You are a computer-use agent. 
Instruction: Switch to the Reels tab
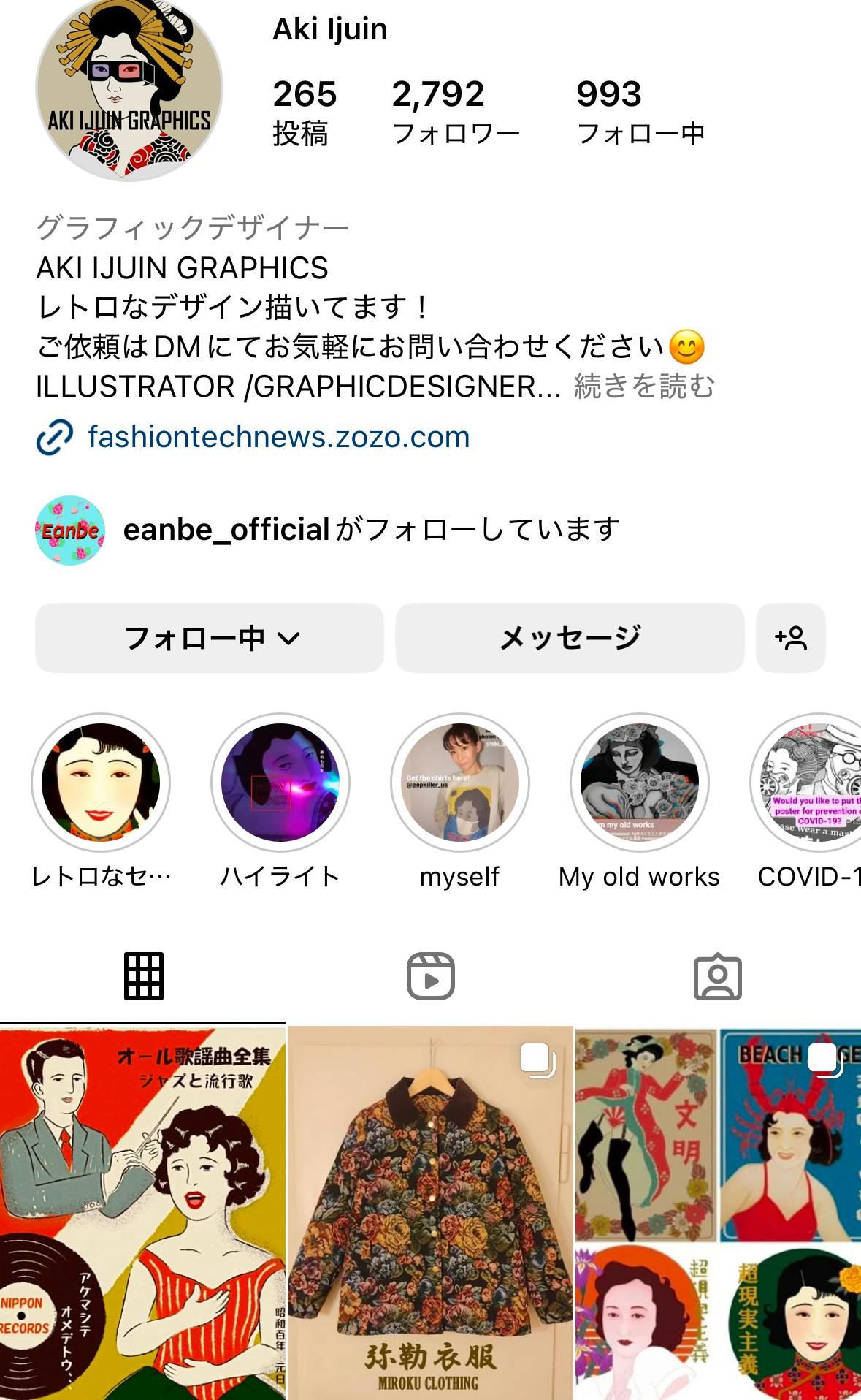click(430, 976)
